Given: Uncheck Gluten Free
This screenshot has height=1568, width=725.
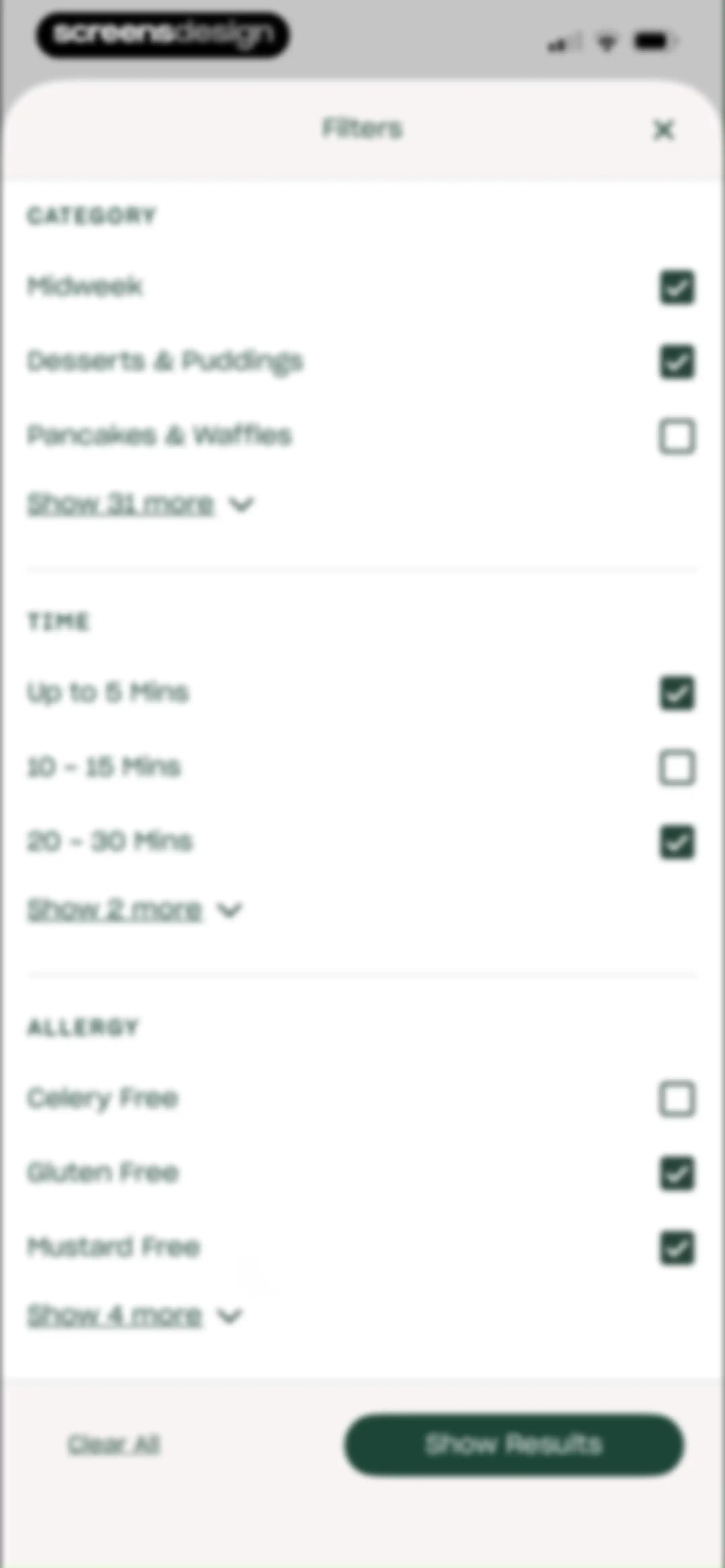Looking at the screenshot, I should (x=677, y=1173).
